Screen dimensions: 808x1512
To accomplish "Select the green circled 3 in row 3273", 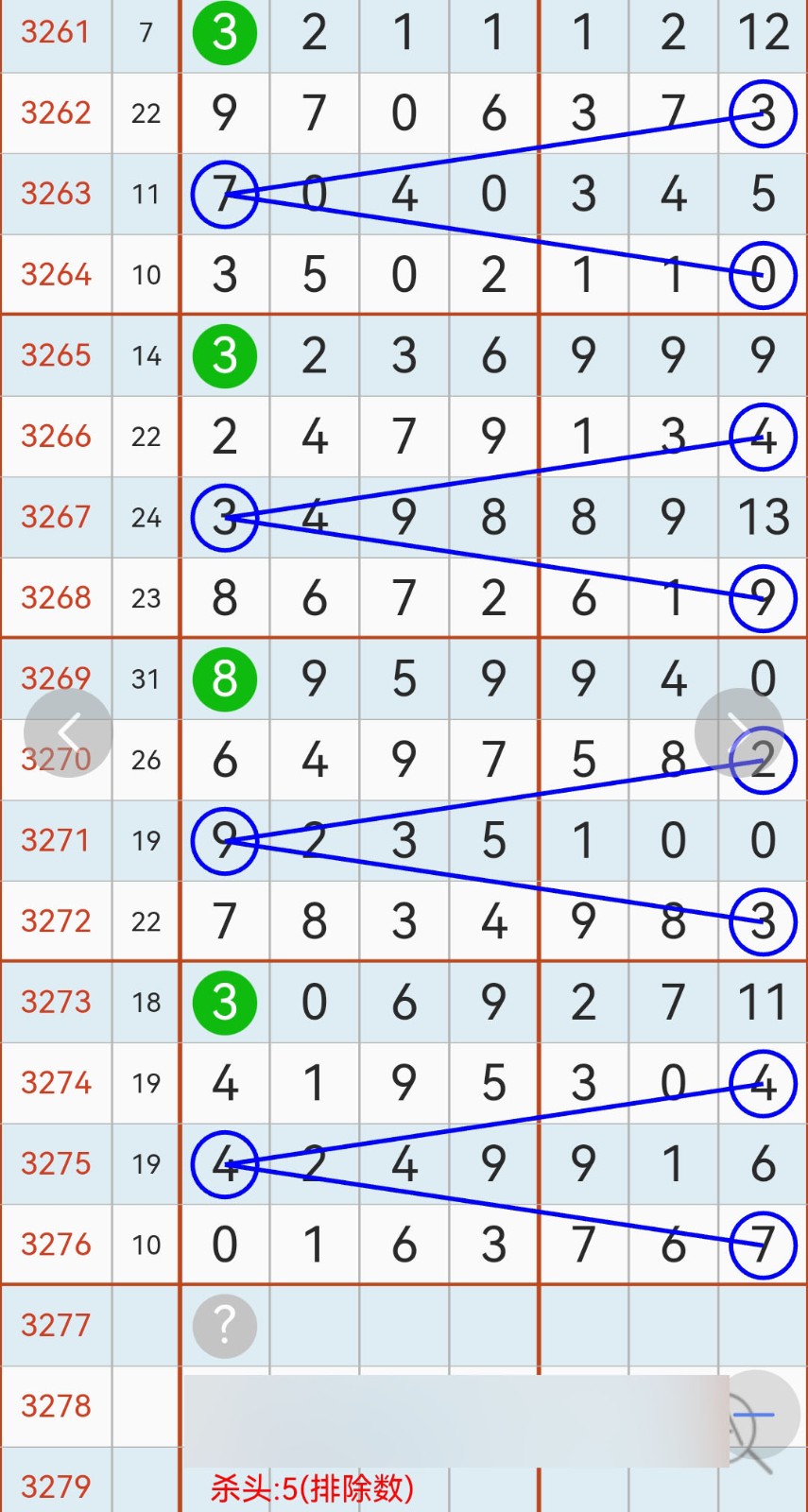I will click(224, 1004).
